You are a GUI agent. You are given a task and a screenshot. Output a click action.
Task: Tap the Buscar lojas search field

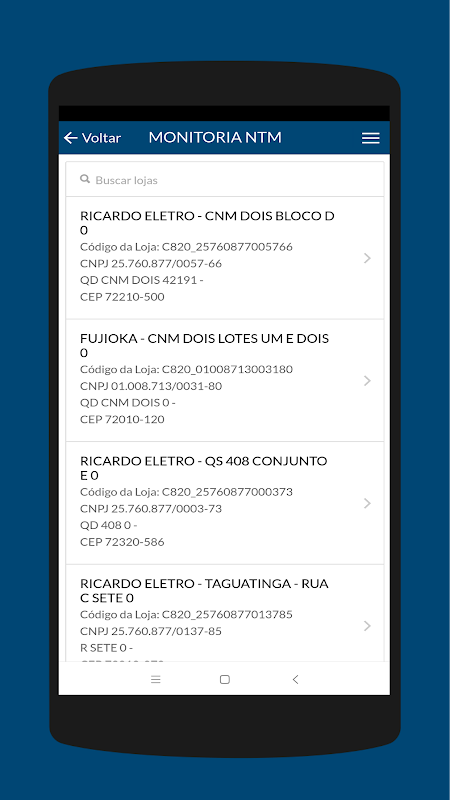point(224,180)
